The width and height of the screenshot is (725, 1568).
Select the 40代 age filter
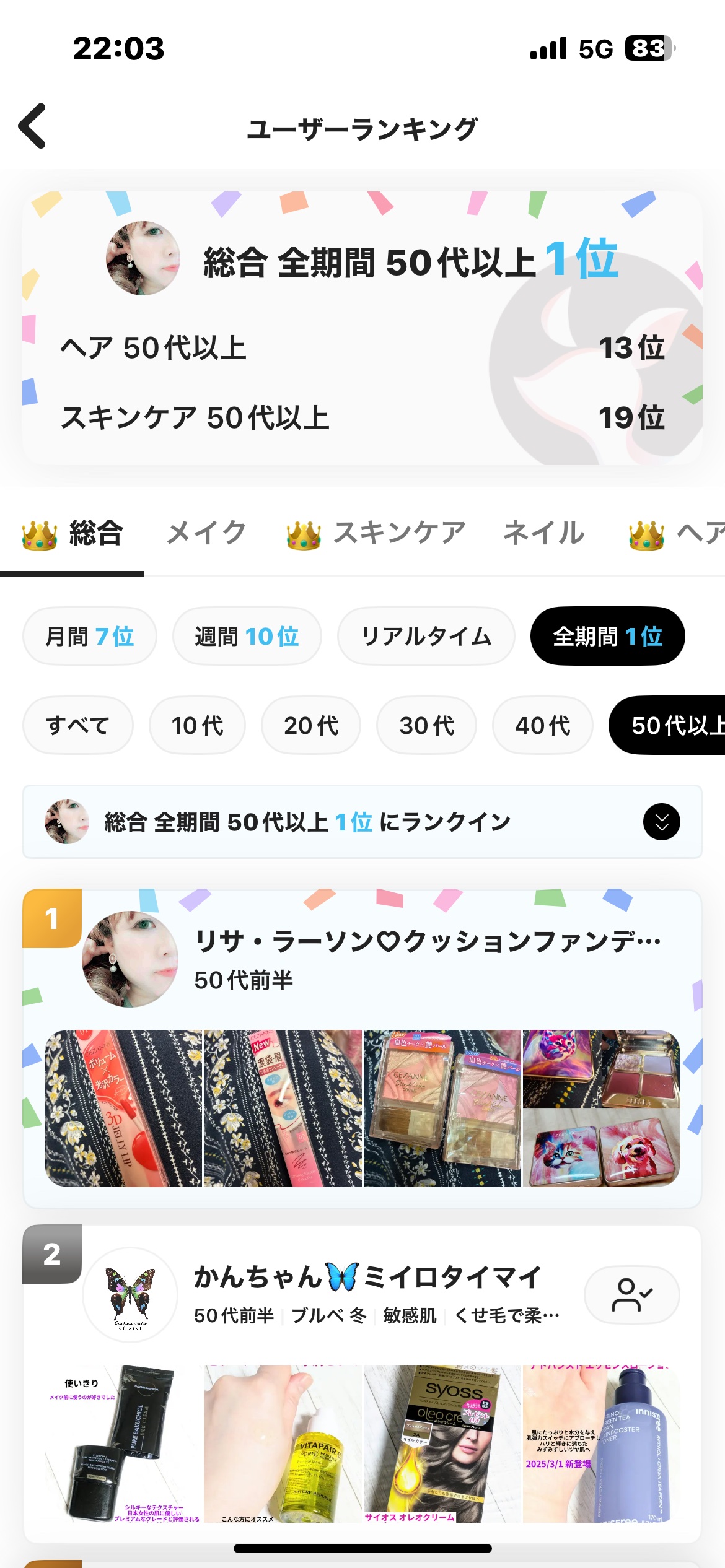(x=543, y=725)
